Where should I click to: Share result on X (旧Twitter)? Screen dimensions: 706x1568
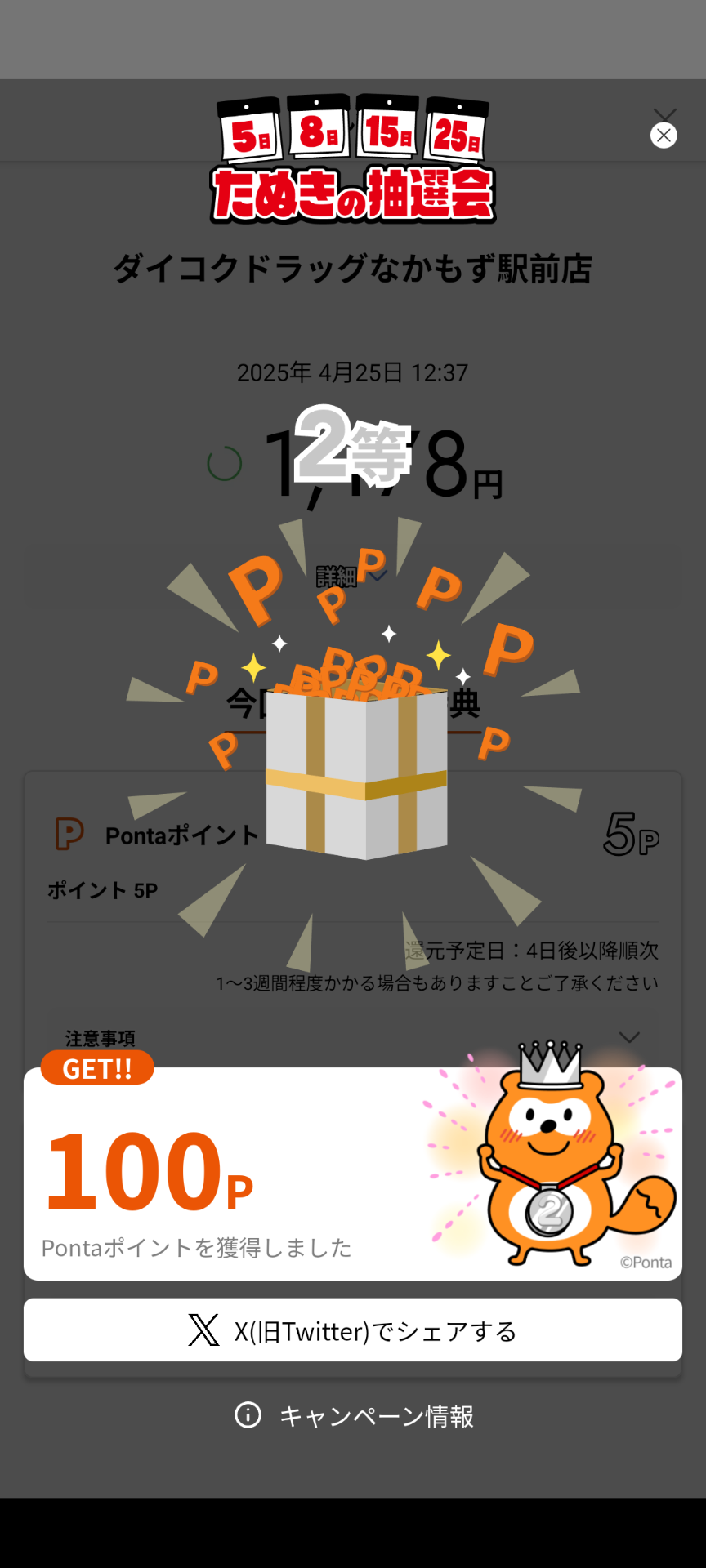[x=353, y=1330]
